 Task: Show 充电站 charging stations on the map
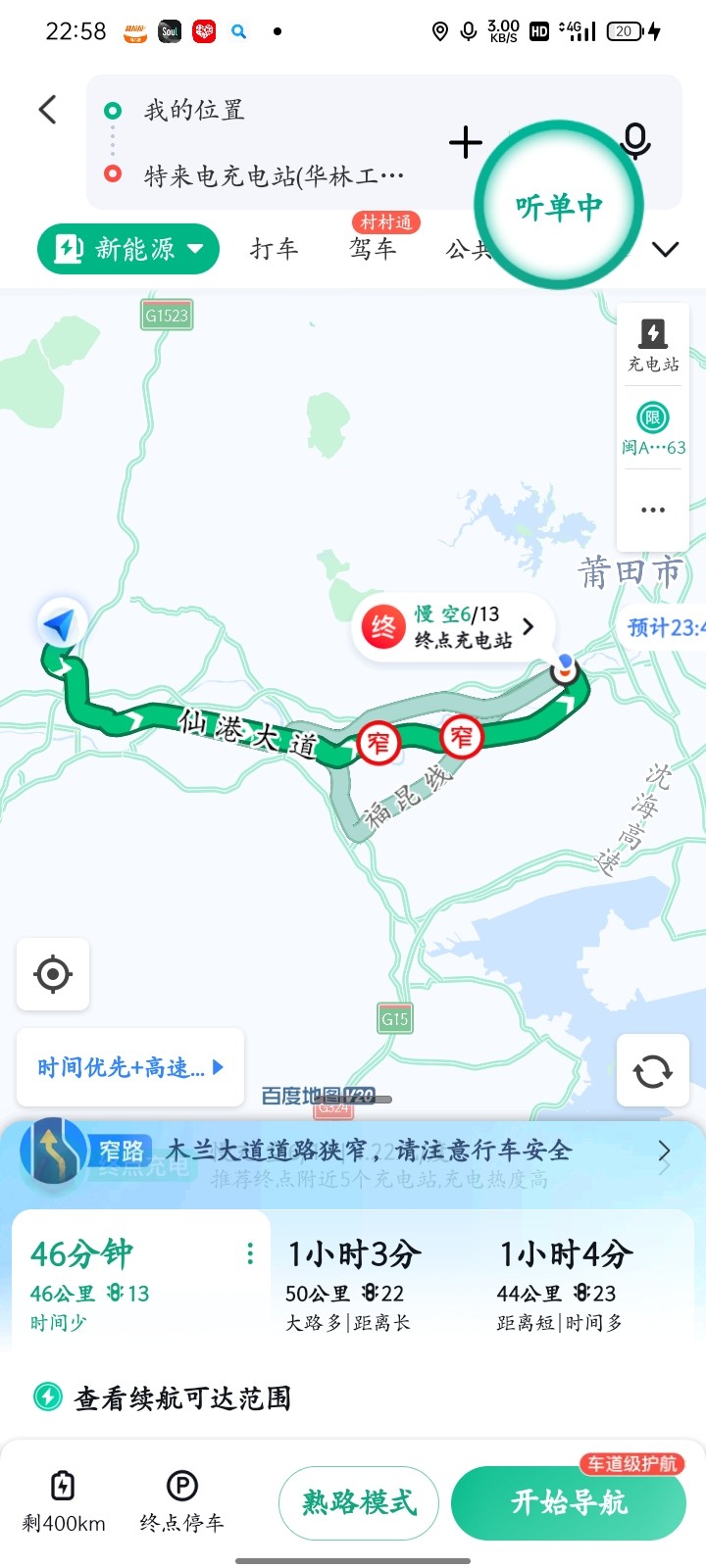[653, 345]
